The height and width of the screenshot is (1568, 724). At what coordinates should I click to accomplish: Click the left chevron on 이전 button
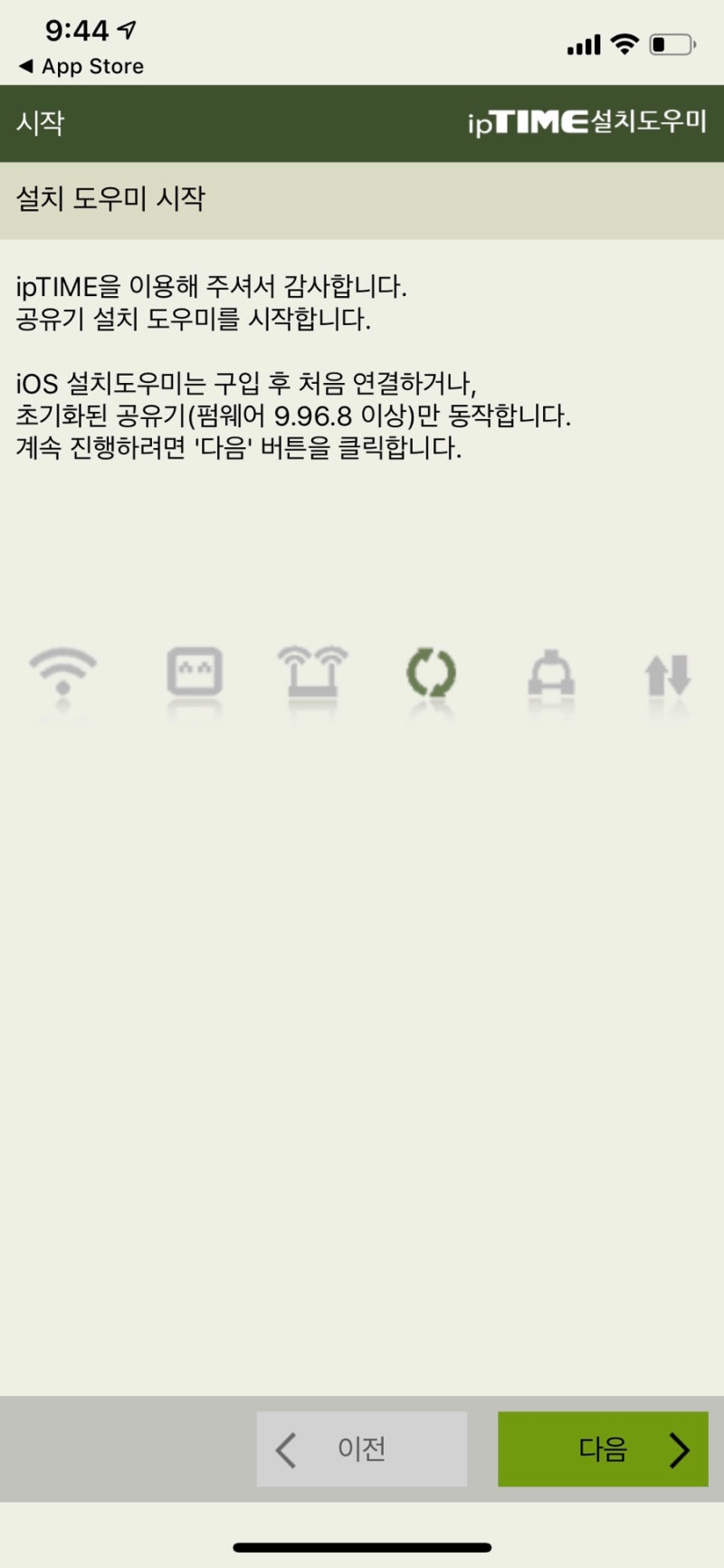coord(285,1449)
